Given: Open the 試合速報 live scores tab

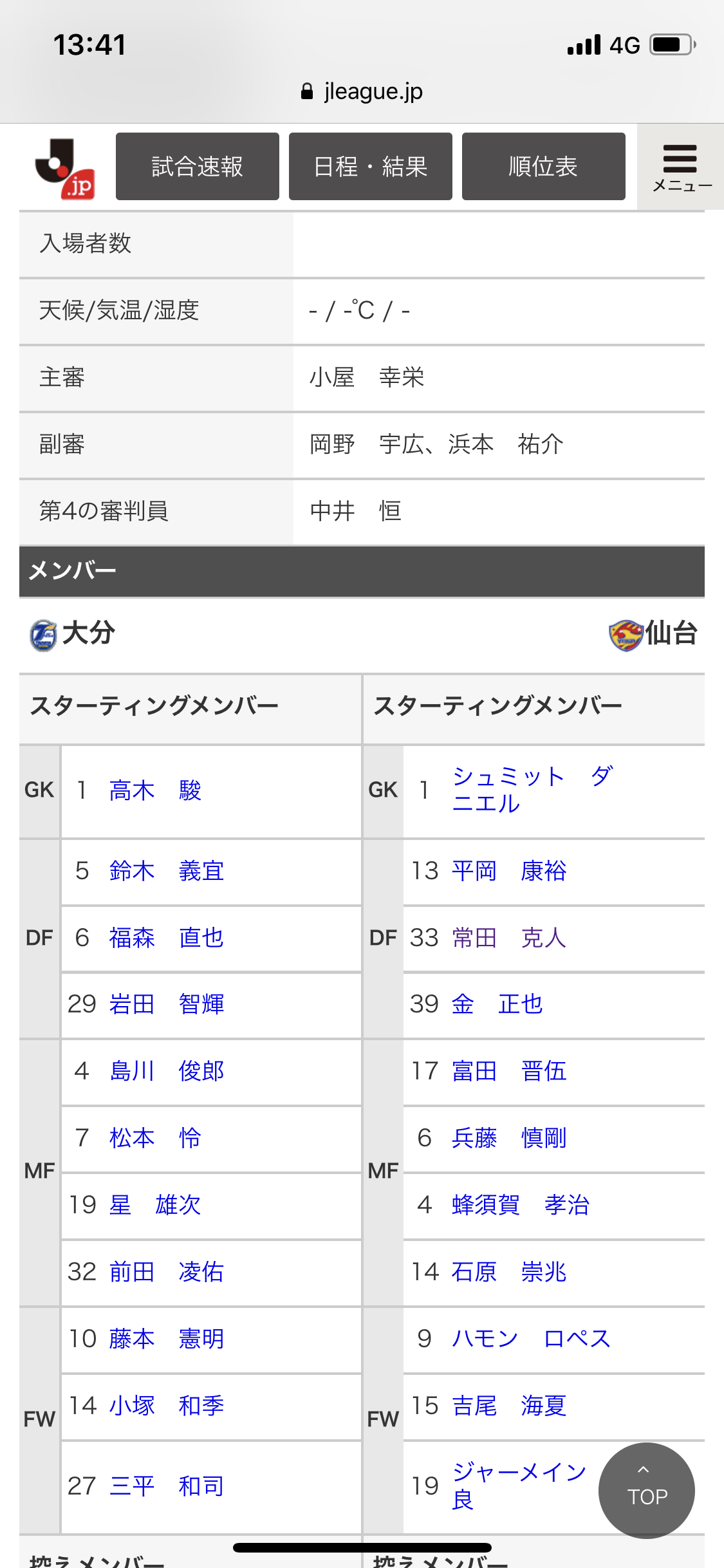Looking at the screenshot, I should coord(197,167).
